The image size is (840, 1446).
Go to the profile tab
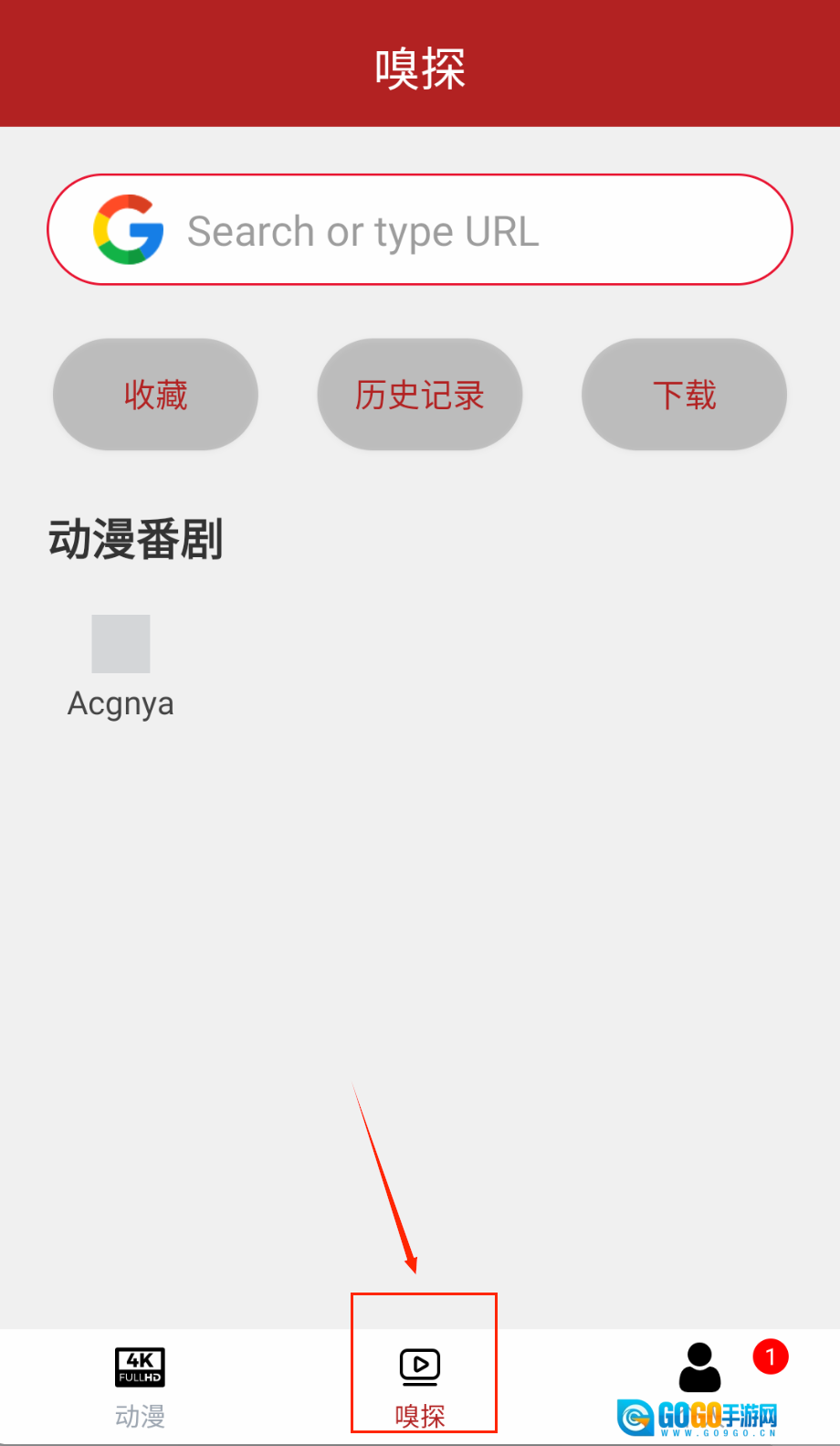(700, 1370)
